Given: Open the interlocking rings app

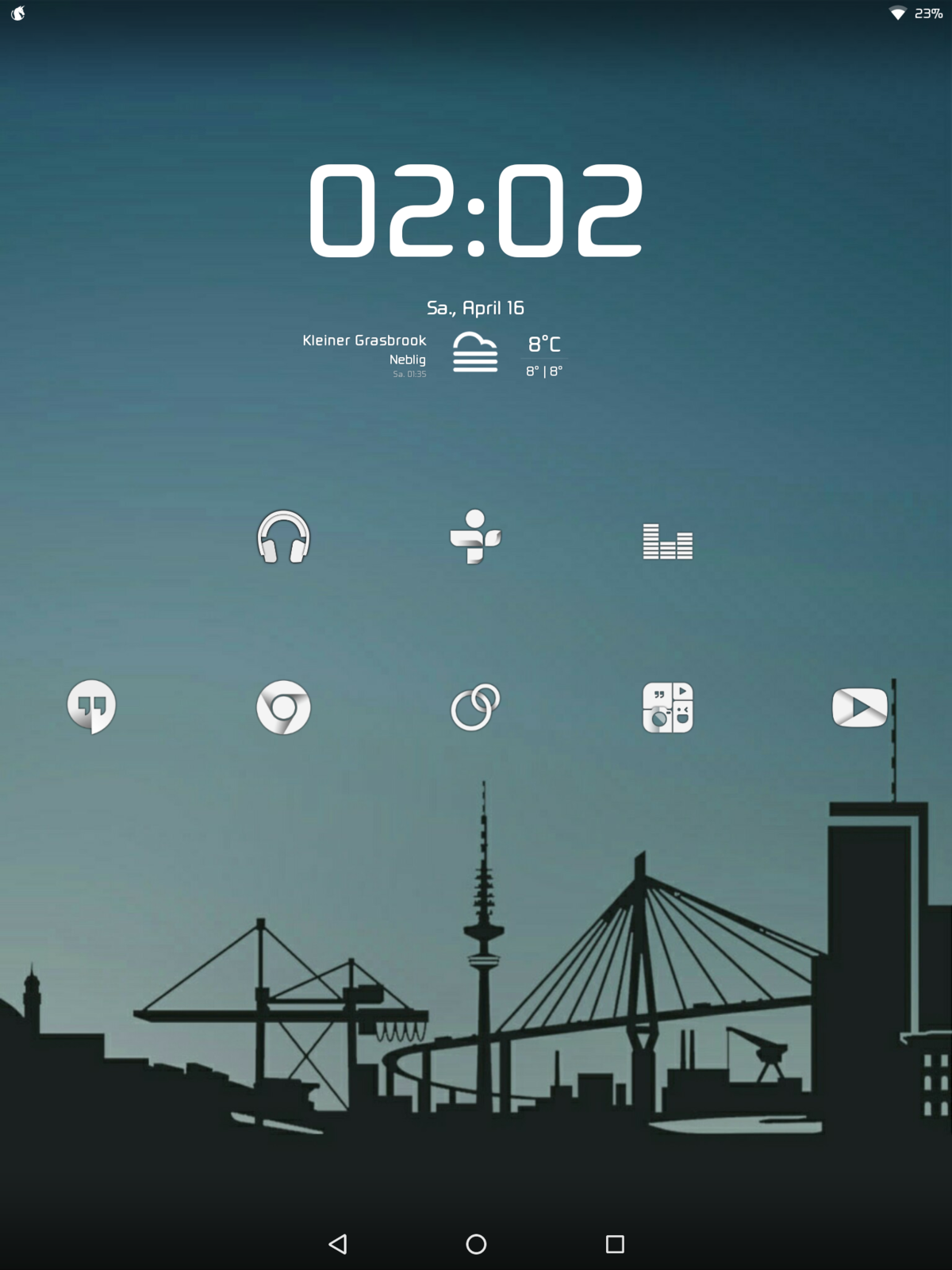Looking at the screenshot, I should pos(475,706).
